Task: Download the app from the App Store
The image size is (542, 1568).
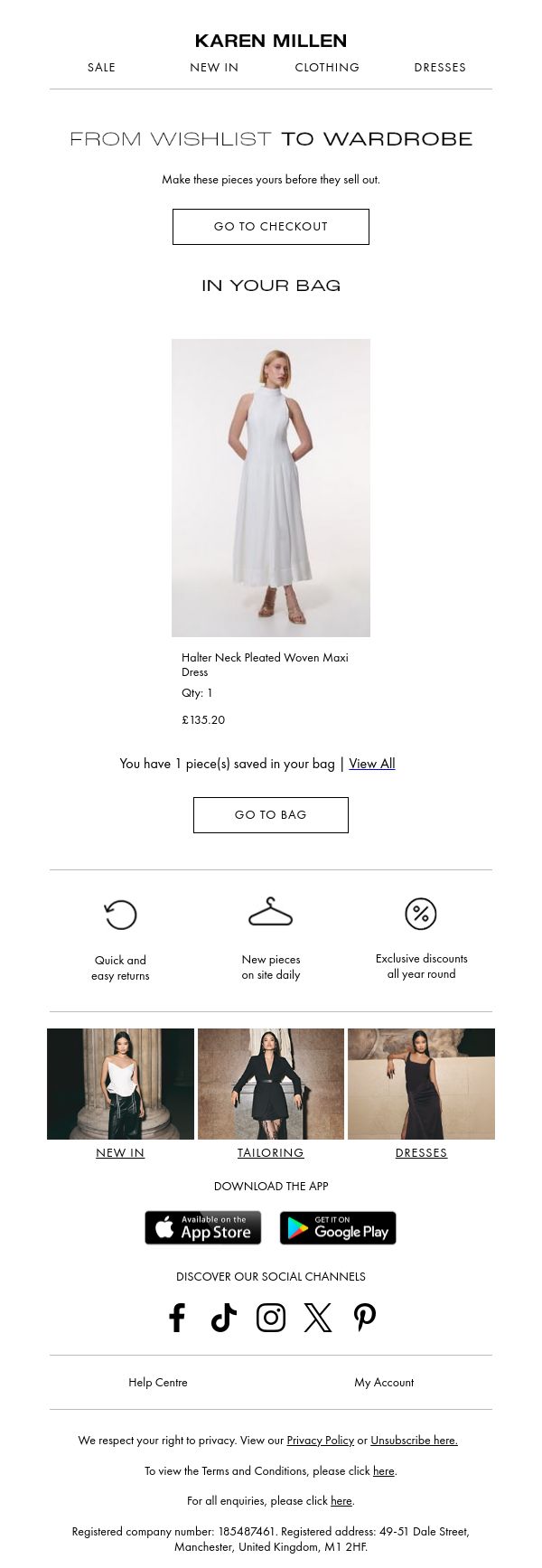Action: click(203, 1228)
